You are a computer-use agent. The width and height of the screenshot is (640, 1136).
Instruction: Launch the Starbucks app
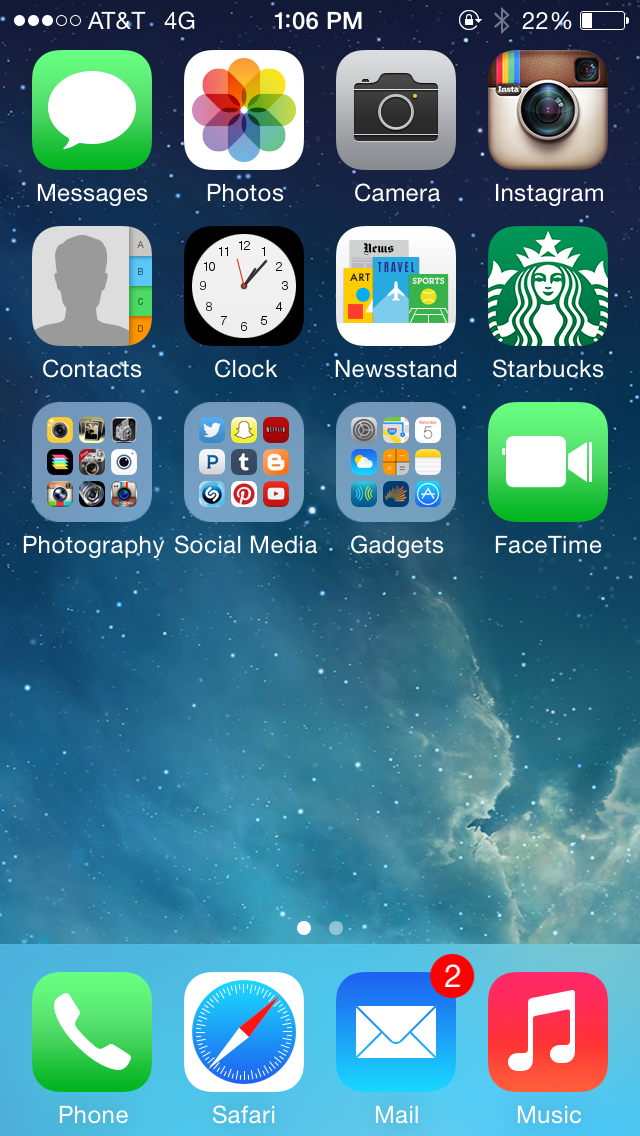(548, 286)
